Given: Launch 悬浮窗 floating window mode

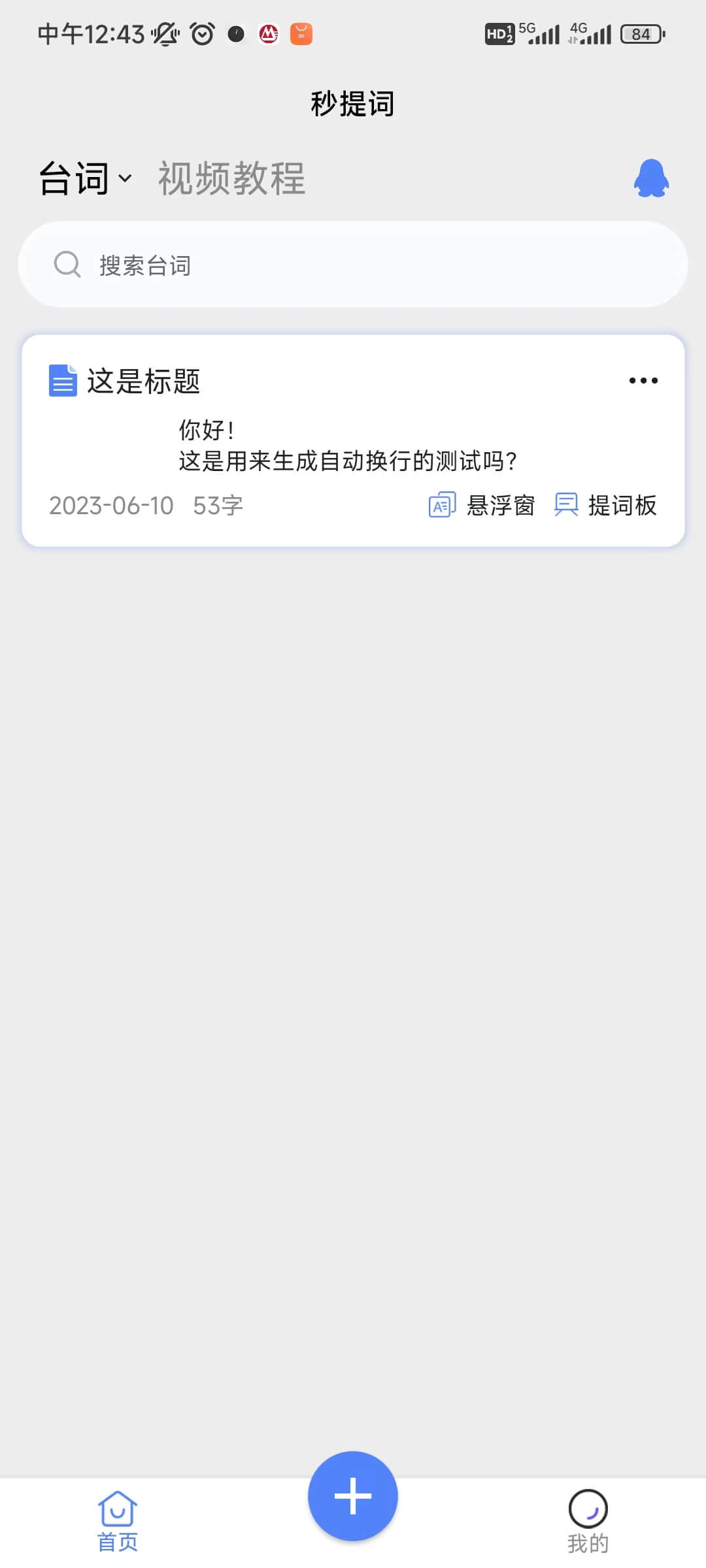Looking at the screenshot, I should click(482, 505).
